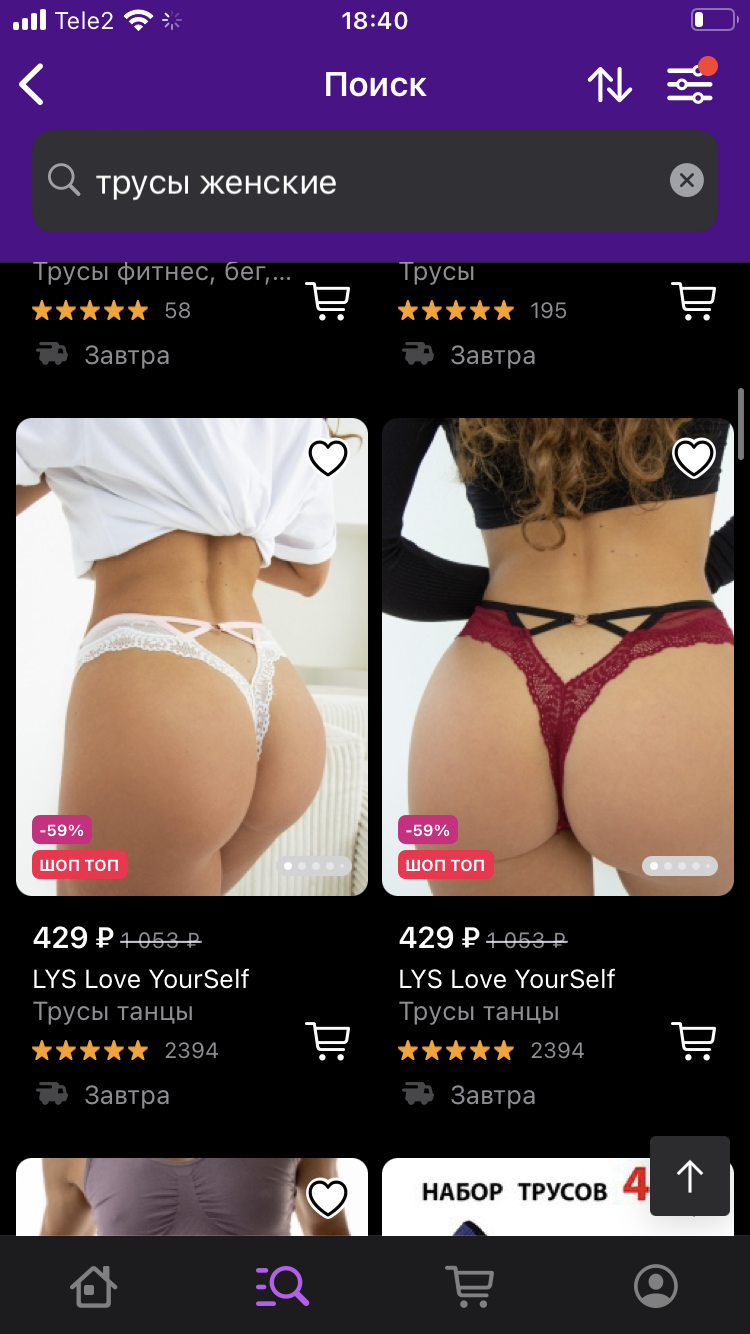Open the profile tab
Image resolution: width=750 pixels, height=1334 pixels.
click(656, 1286)
